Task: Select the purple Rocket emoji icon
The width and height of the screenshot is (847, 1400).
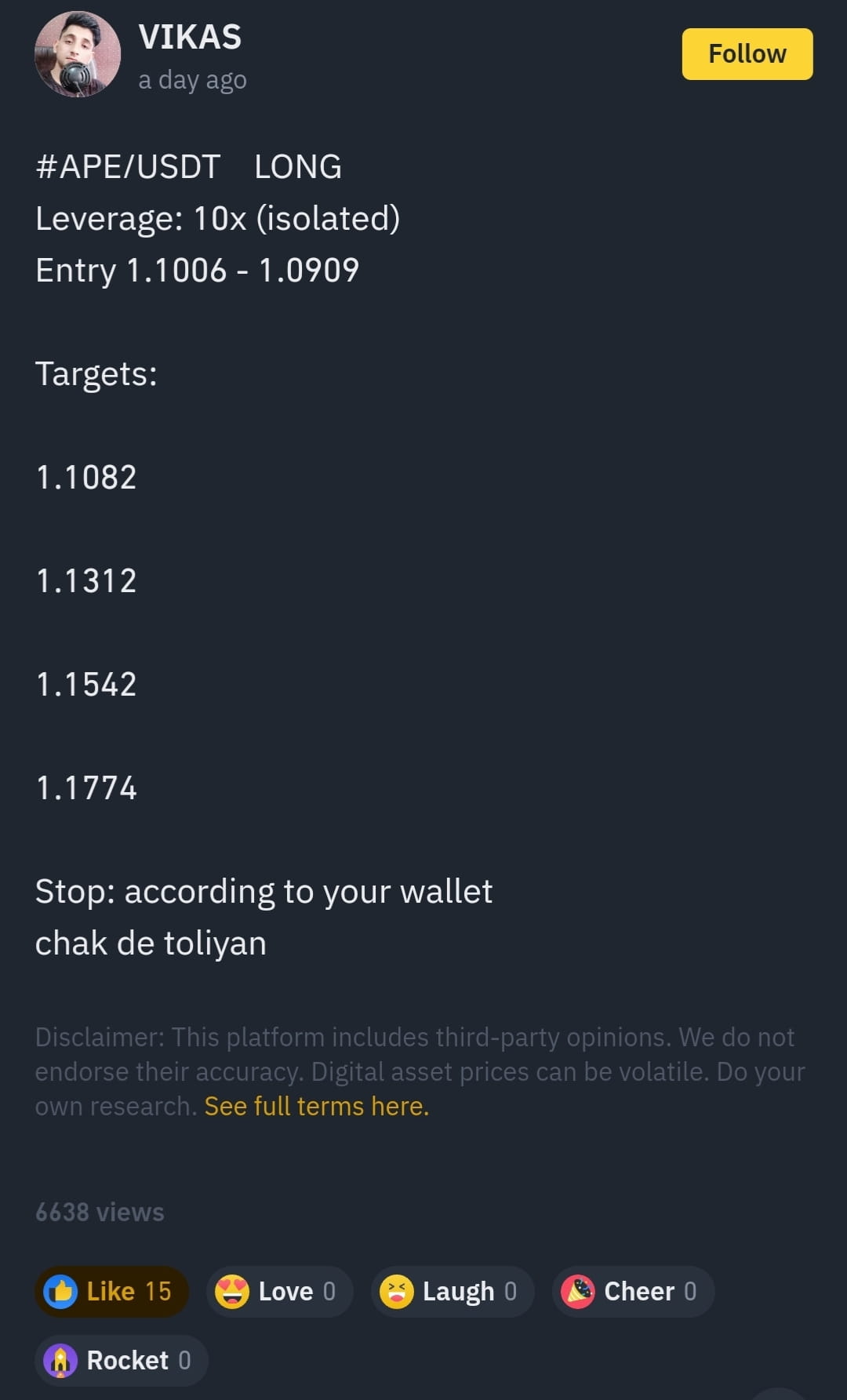Action: 64,1361
